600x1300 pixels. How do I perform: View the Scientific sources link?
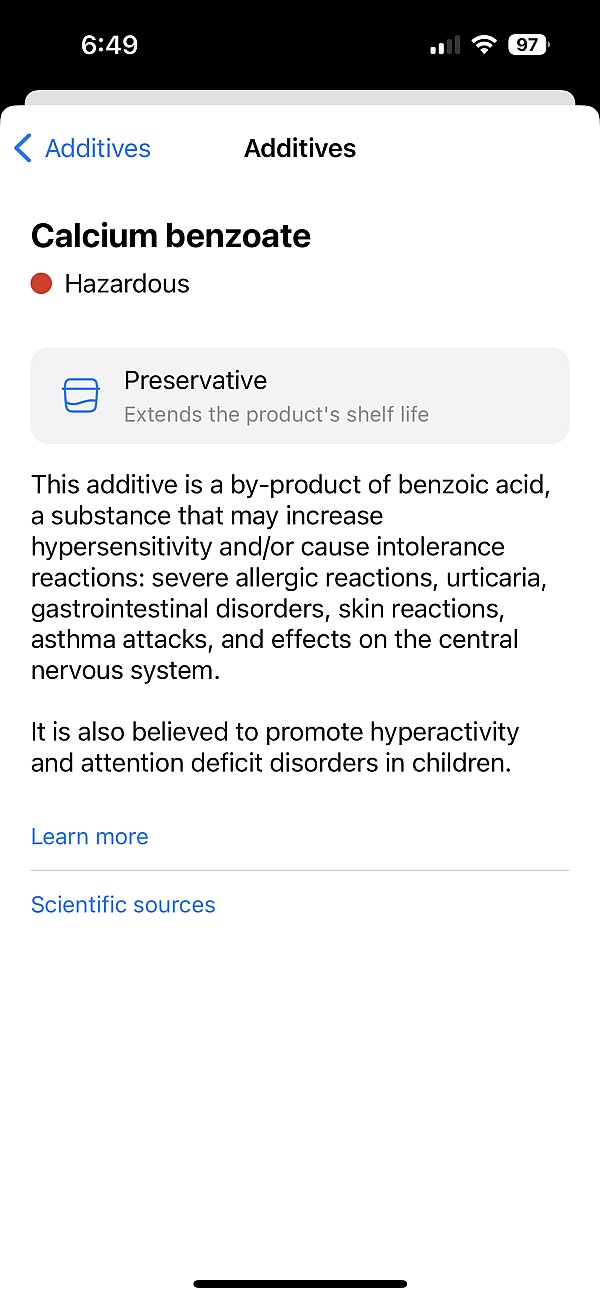pos(123,904)
